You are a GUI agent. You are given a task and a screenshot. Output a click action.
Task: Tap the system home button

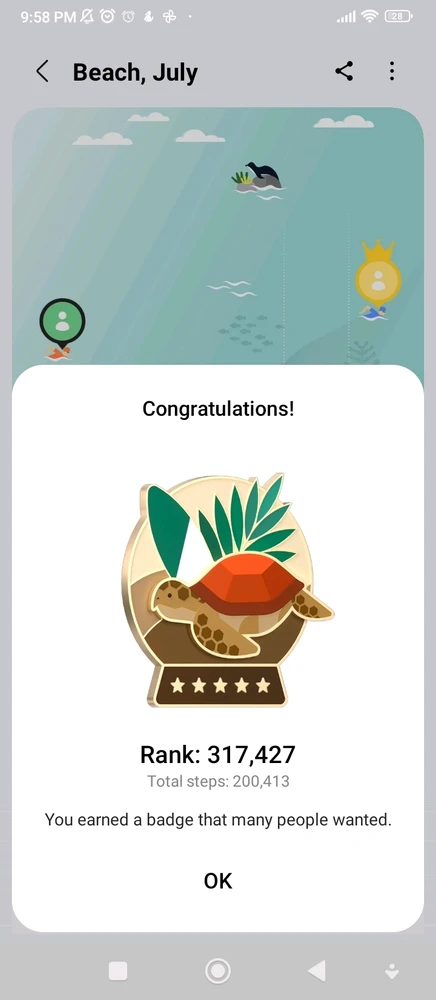[x=218, y=971]
